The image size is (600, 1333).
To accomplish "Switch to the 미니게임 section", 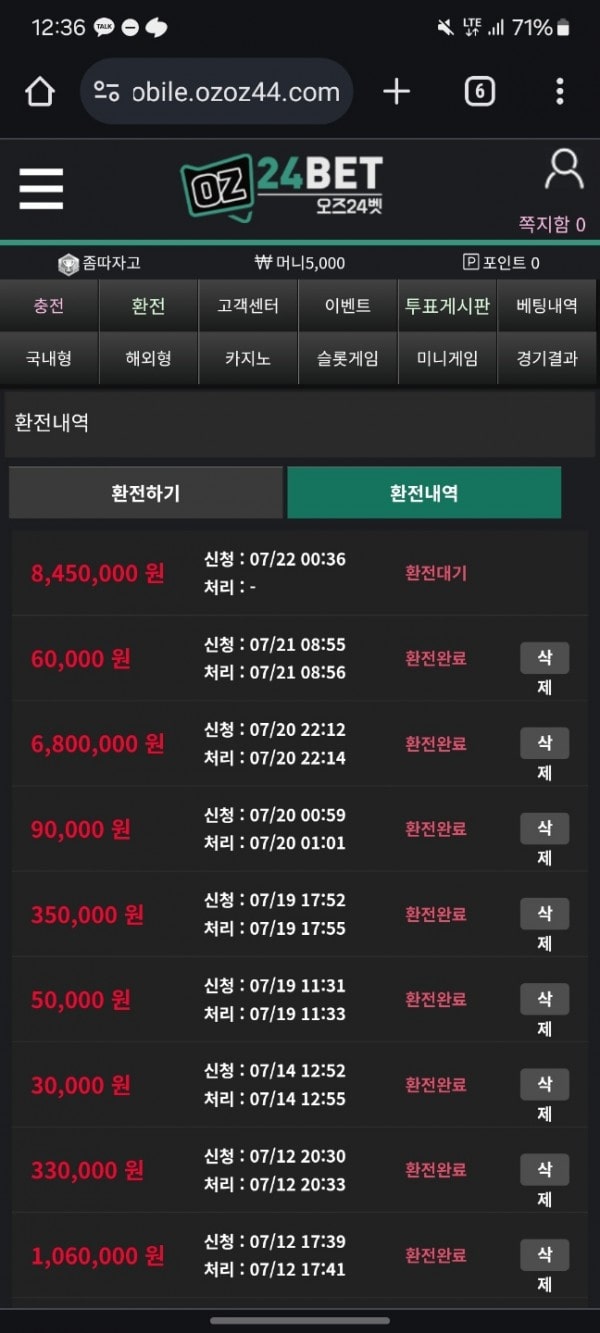I will tap(447, 358).
